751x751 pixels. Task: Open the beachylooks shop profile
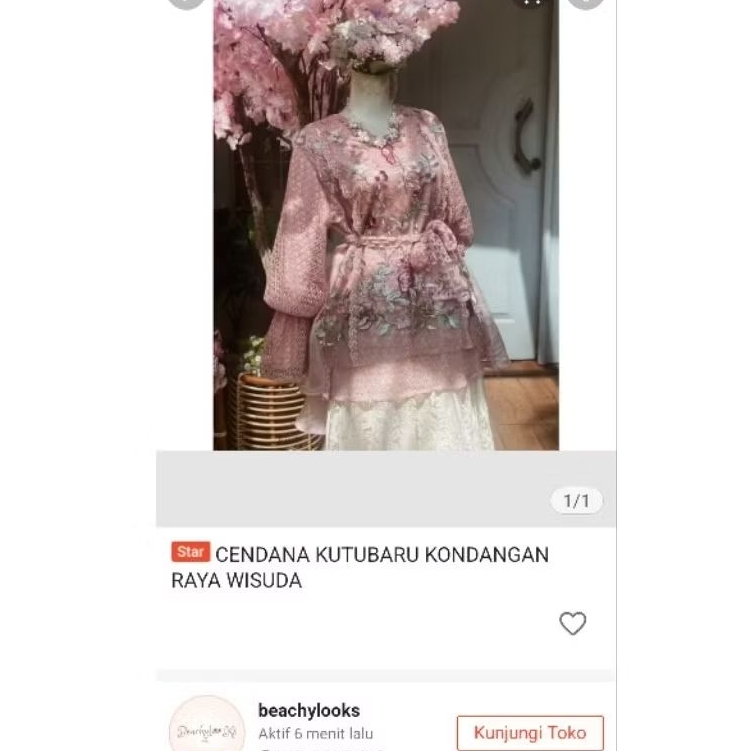[x=308, y=711]
